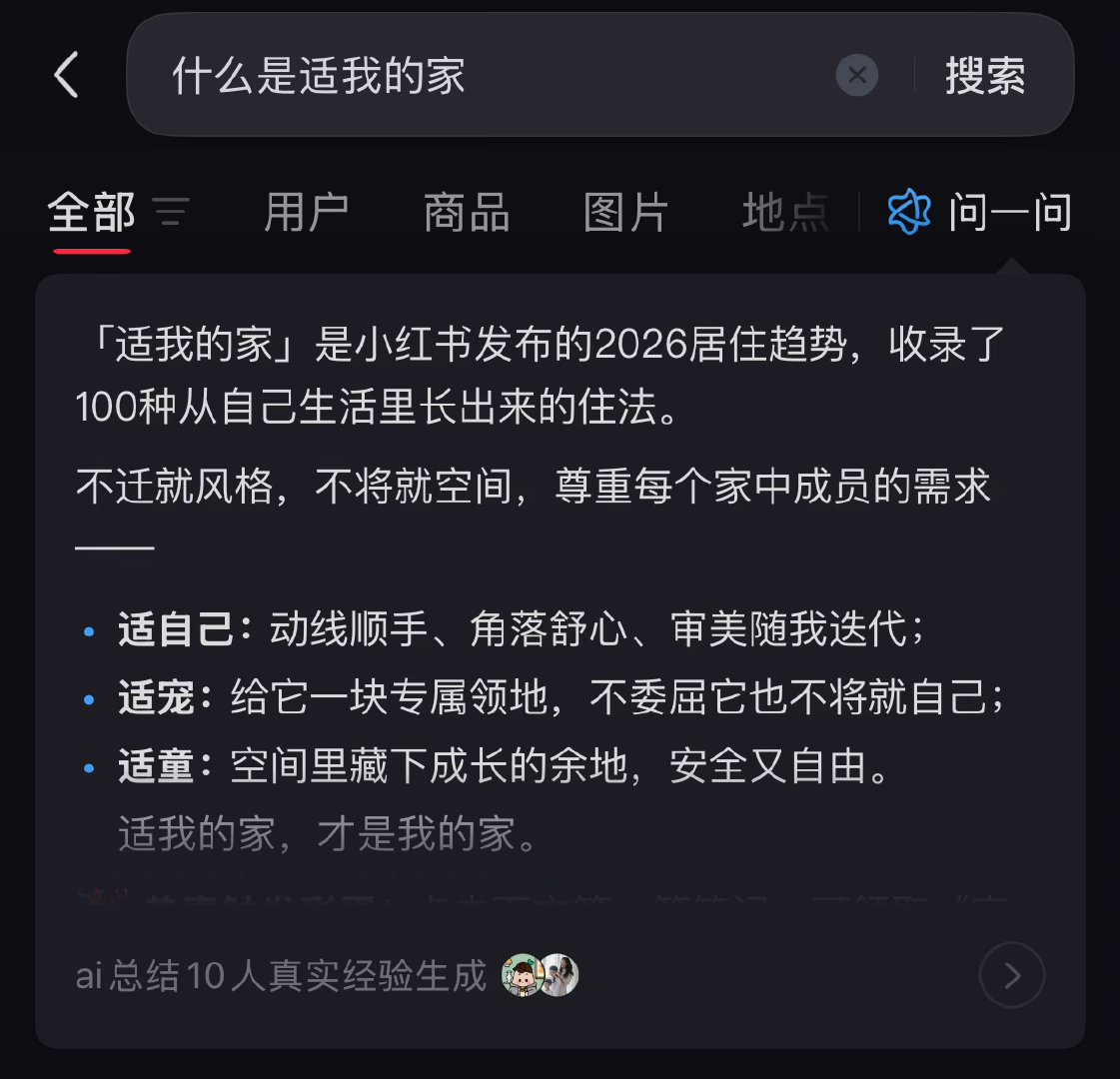Select the 全部 tab

coord(91,213)
